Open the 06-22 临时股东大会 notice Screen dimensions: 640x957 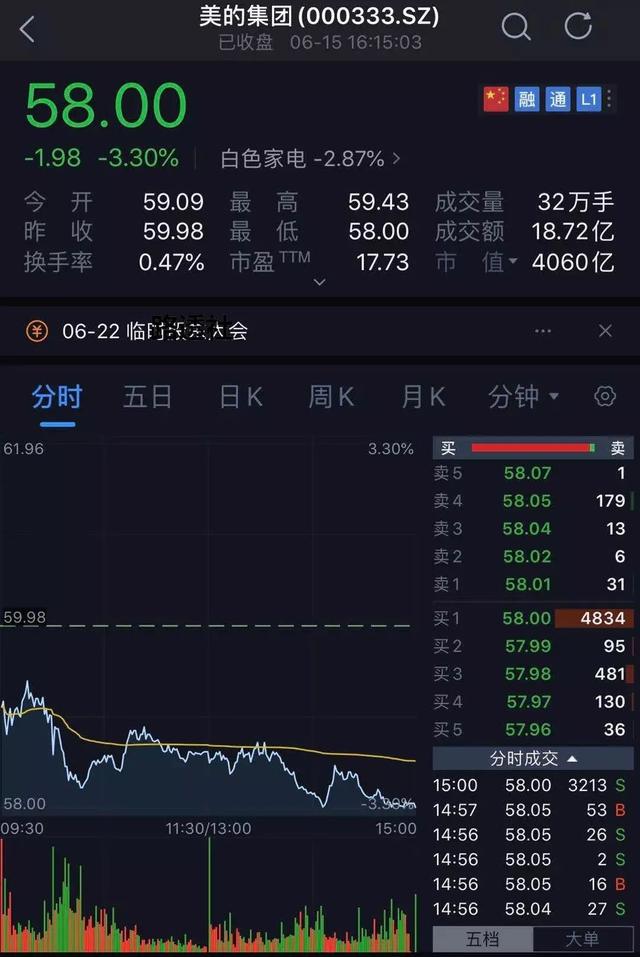(x=155, y=331)
